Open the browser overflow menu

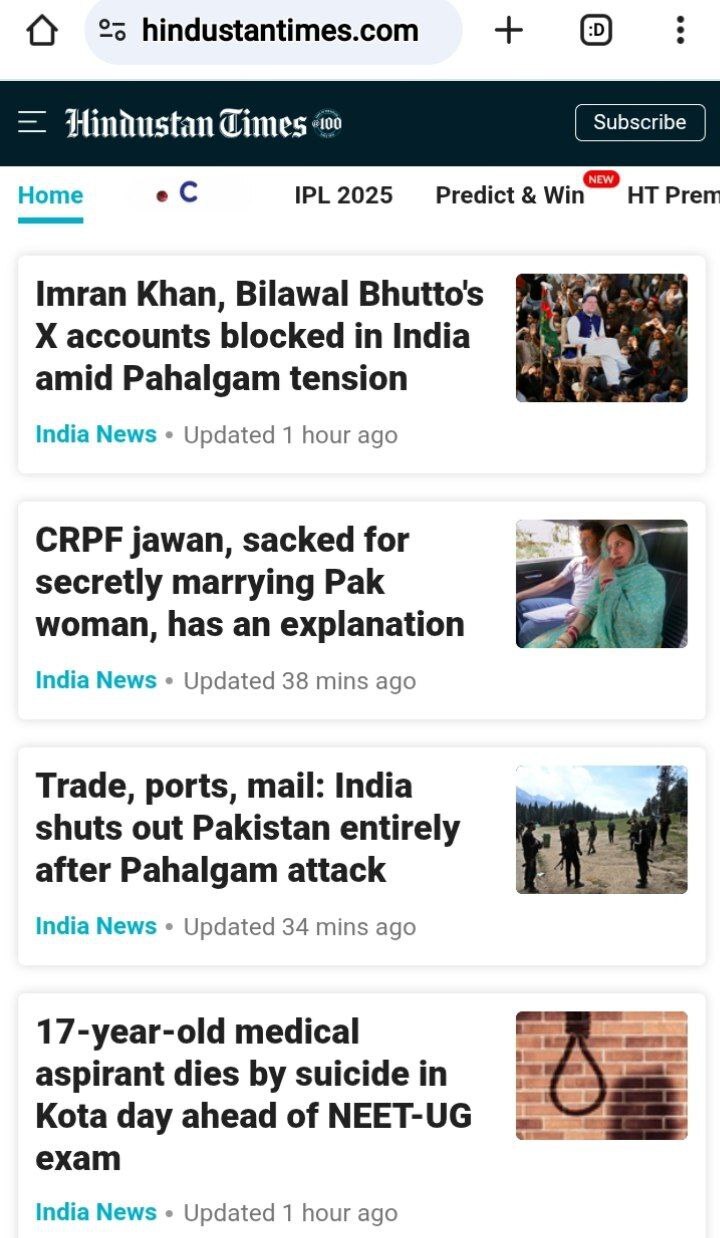[x=680, y=31]
